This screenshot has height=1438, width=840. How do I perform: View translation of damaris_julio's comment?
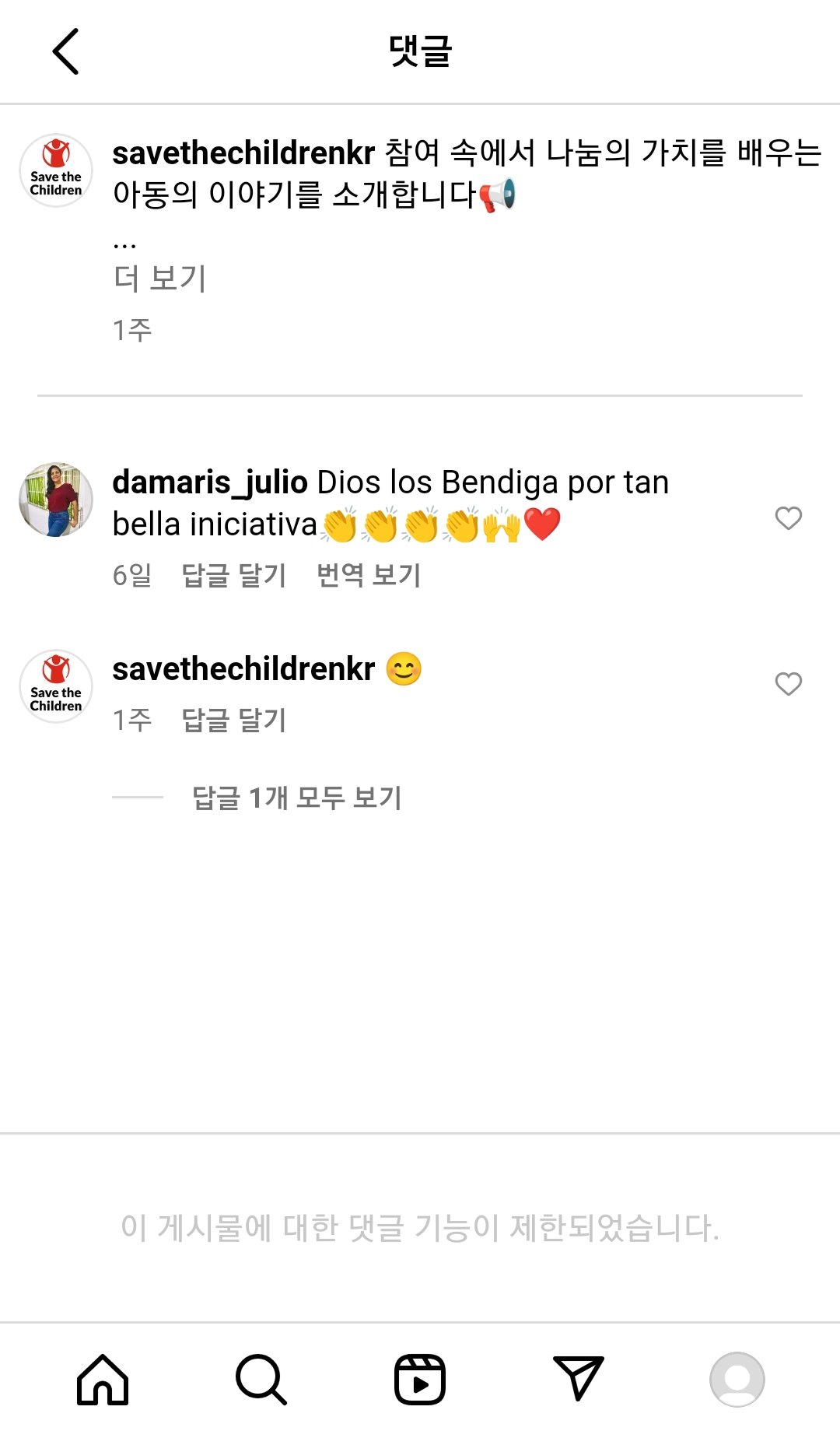tap(369, 576)
